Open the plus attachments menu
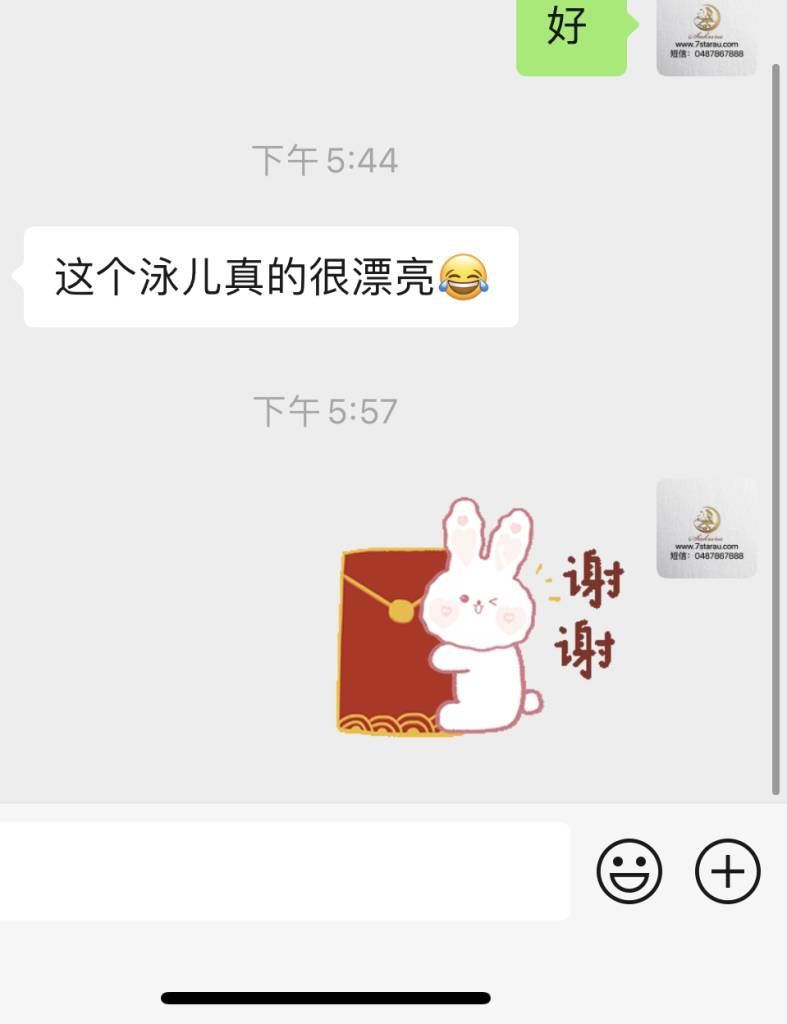This screenshot has height=1024, width=787. point(727,871)
